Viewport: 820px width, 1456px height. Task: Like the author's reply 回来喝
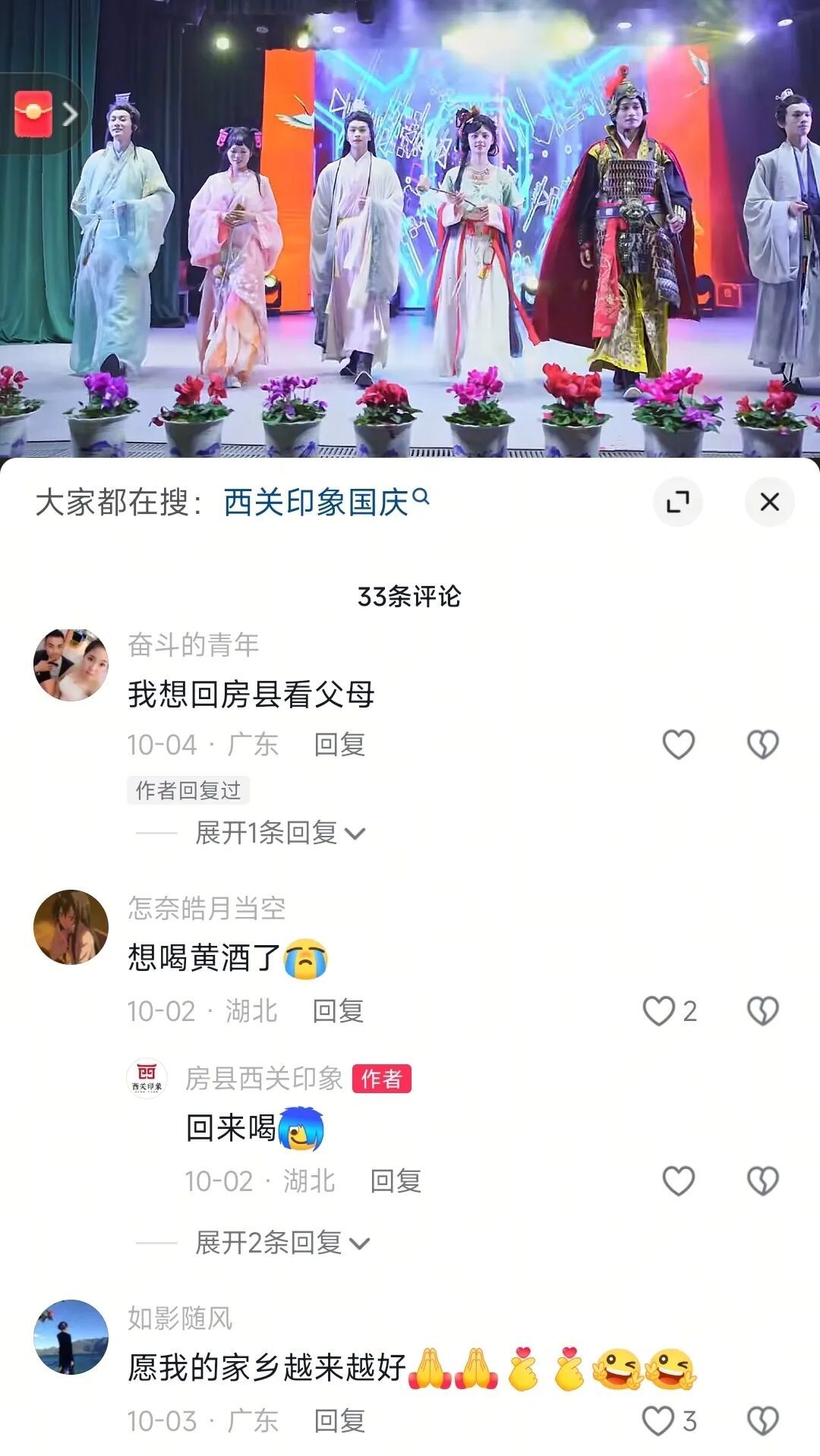click(x=678, y=1181)
